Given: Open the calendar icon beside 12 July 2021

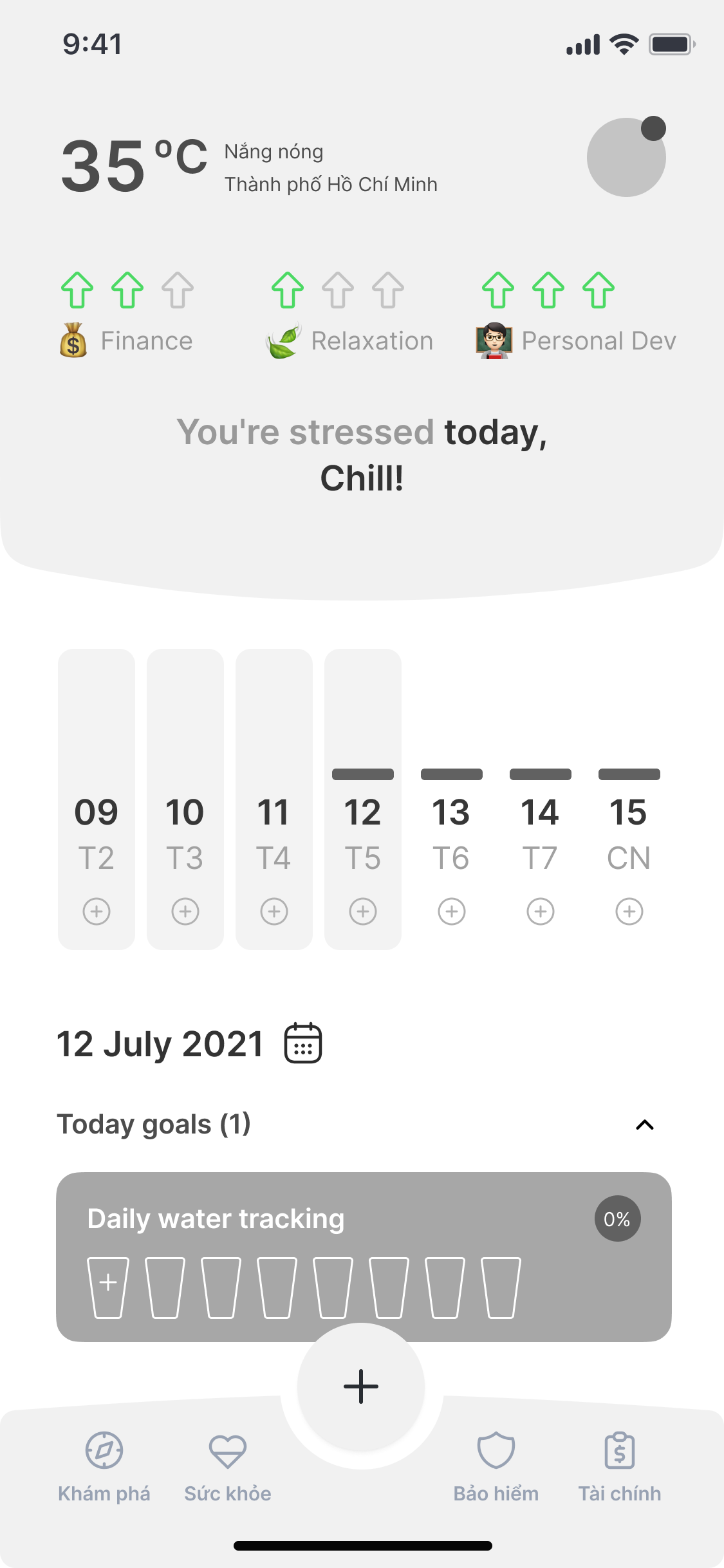Looking at the screenshot, I should (x=303, y=1043).
